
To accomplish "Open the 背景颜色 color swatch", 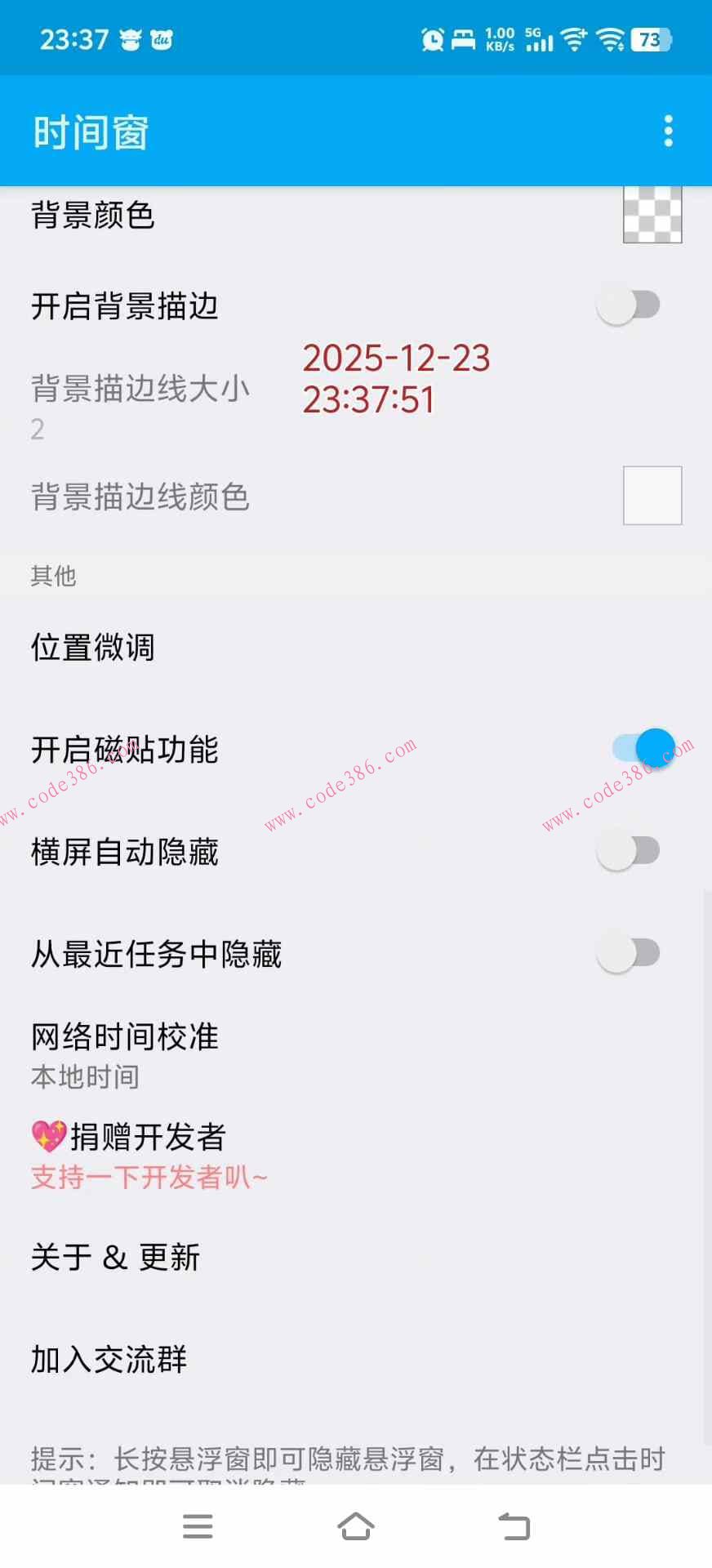I will [652, 214].
